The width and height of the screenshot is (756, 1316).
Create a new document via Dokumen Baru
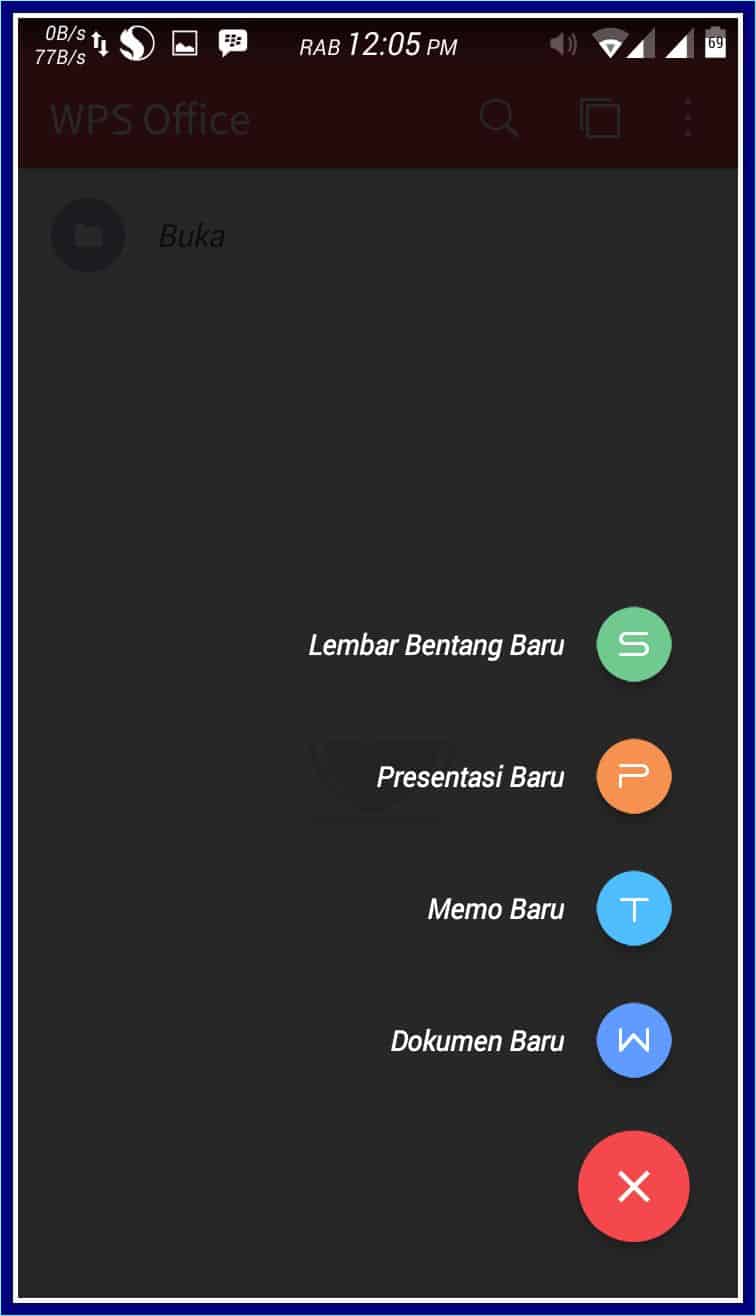tap(634, 1040)
